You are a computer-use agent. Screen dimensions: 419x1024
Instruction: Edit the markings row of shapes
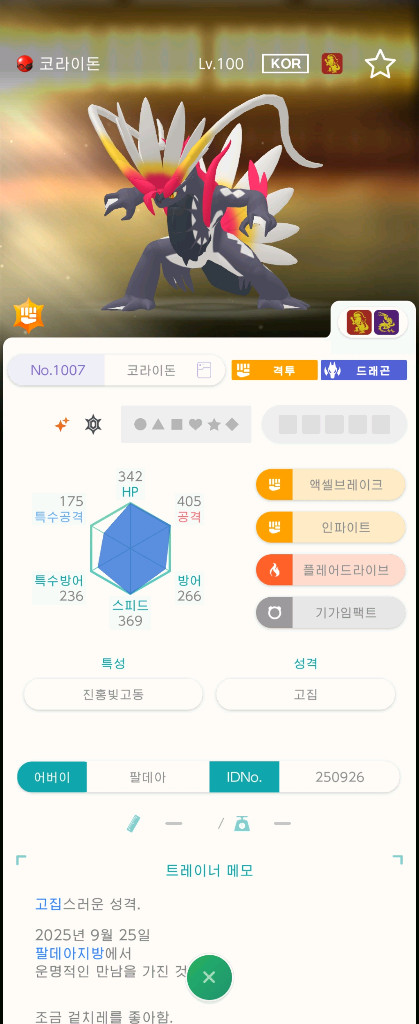pyautogui.click(x=186, y=424)
